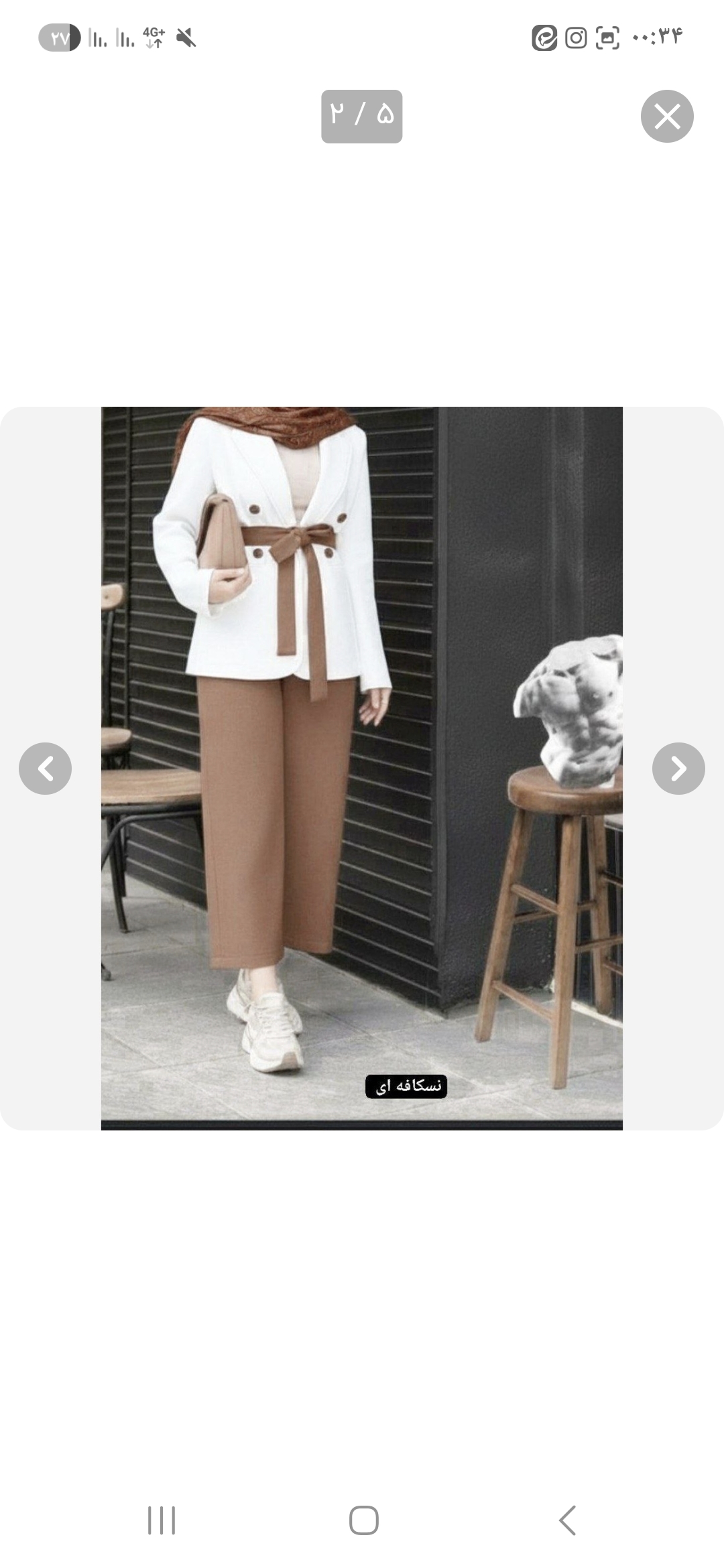Go to the next photo
Viewport: 724px width, 1568px height.
678,769
